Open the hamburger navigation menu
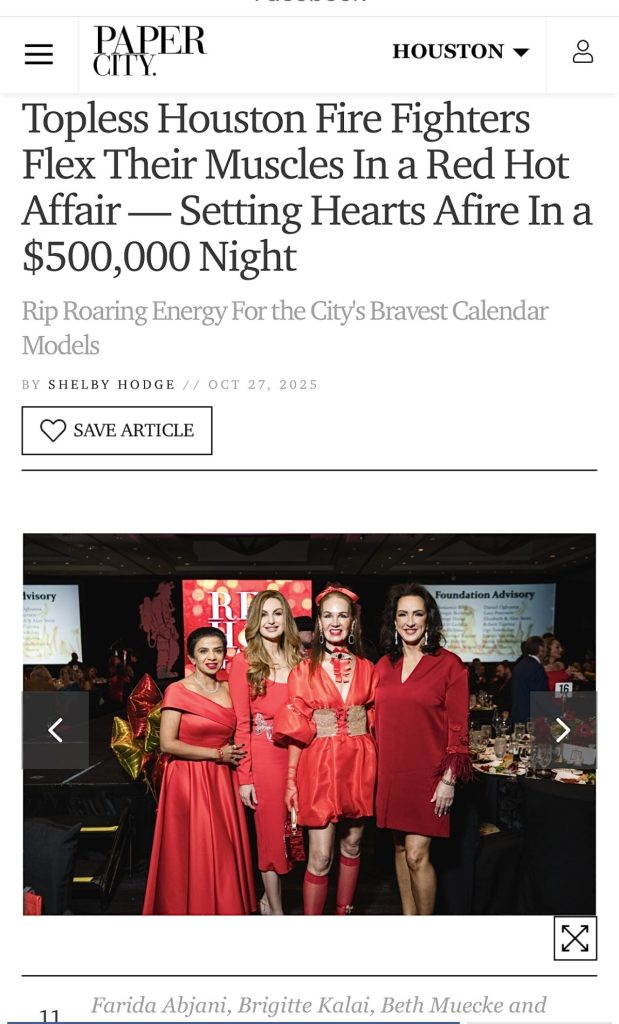Viewport: 619px width, 1024px height. click(x=39, y=54)
